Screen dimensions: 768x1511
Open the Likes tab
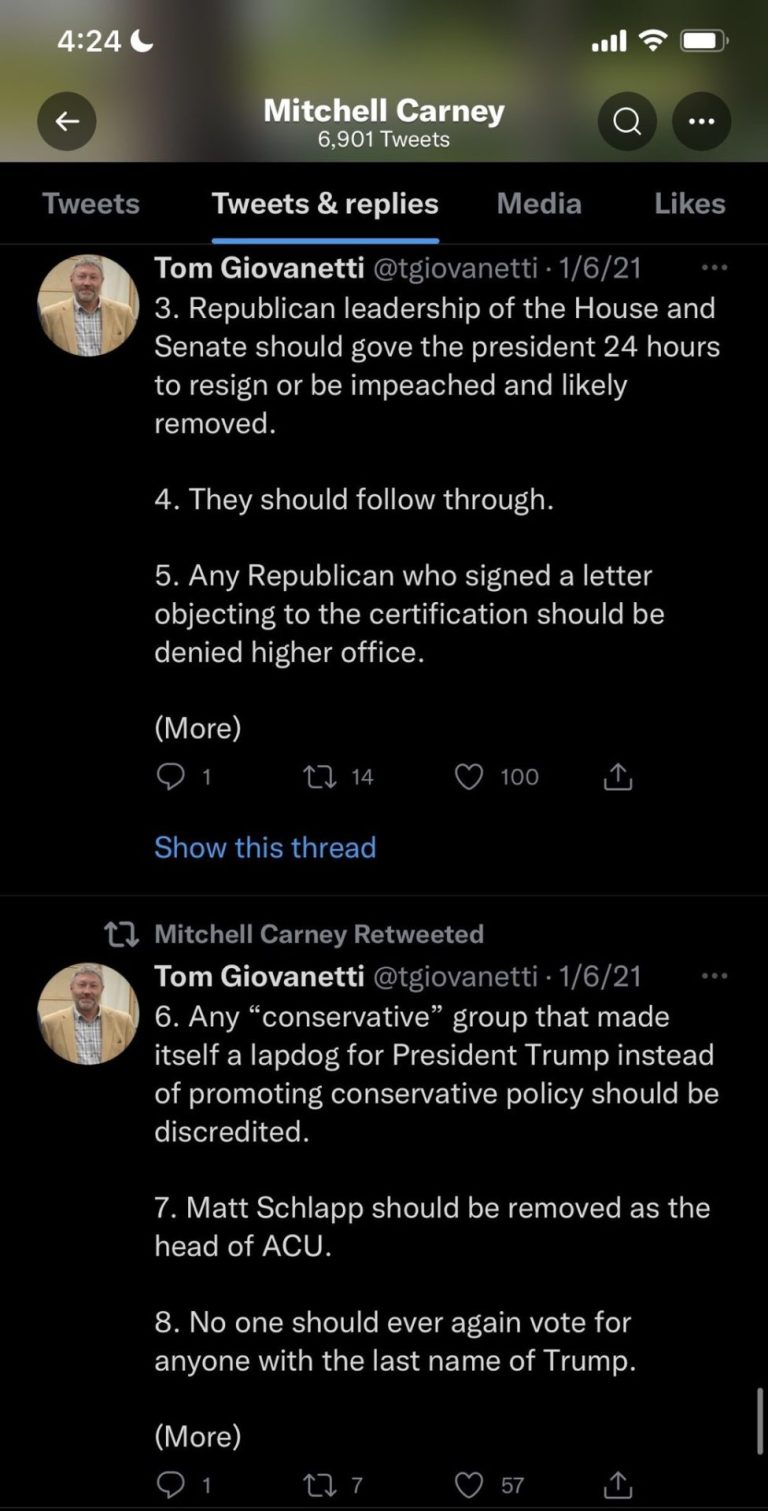point(690,204)
